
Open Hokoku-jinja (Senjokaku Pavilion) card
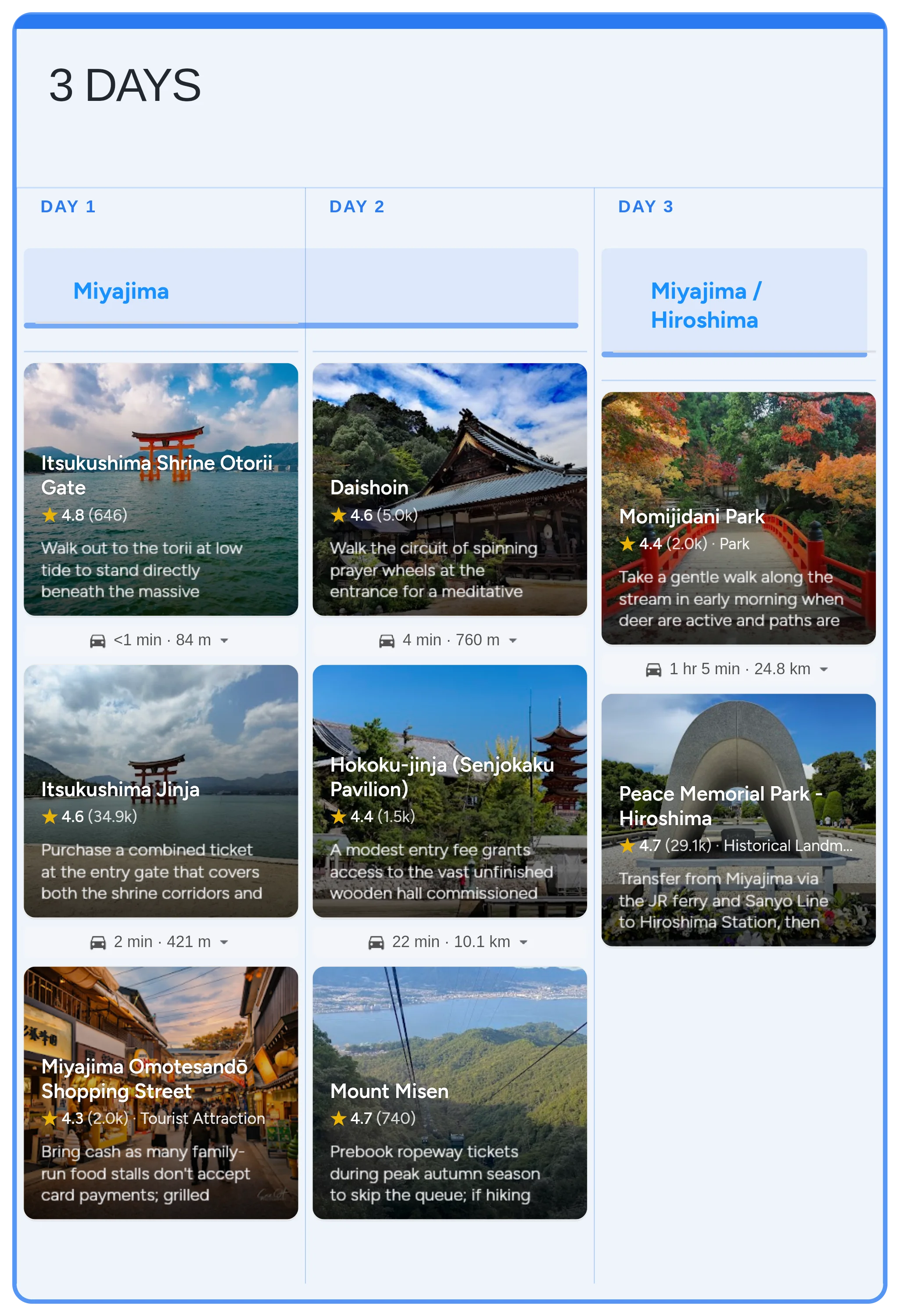coord(449,790)
